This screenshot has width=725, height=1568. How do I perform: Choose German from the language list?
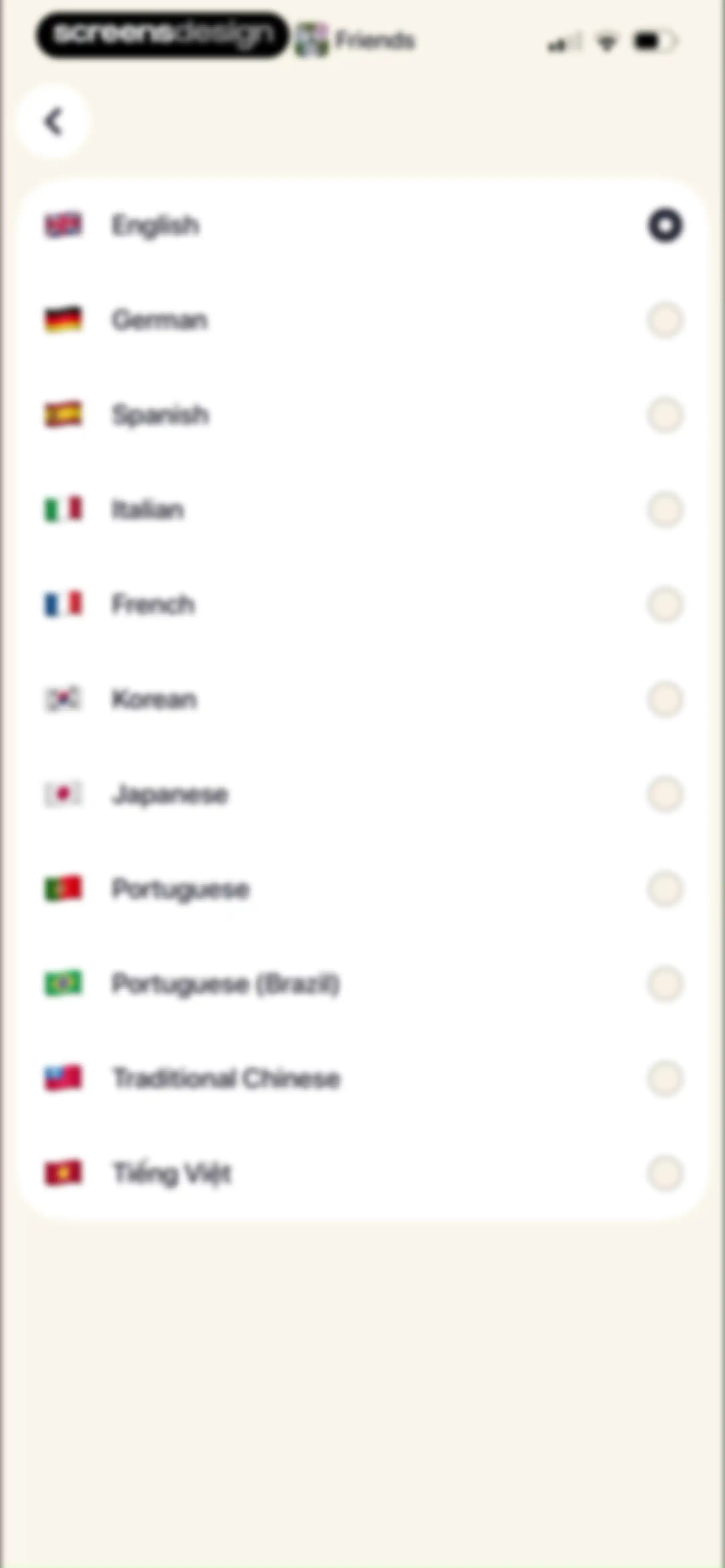pos(363,320)
